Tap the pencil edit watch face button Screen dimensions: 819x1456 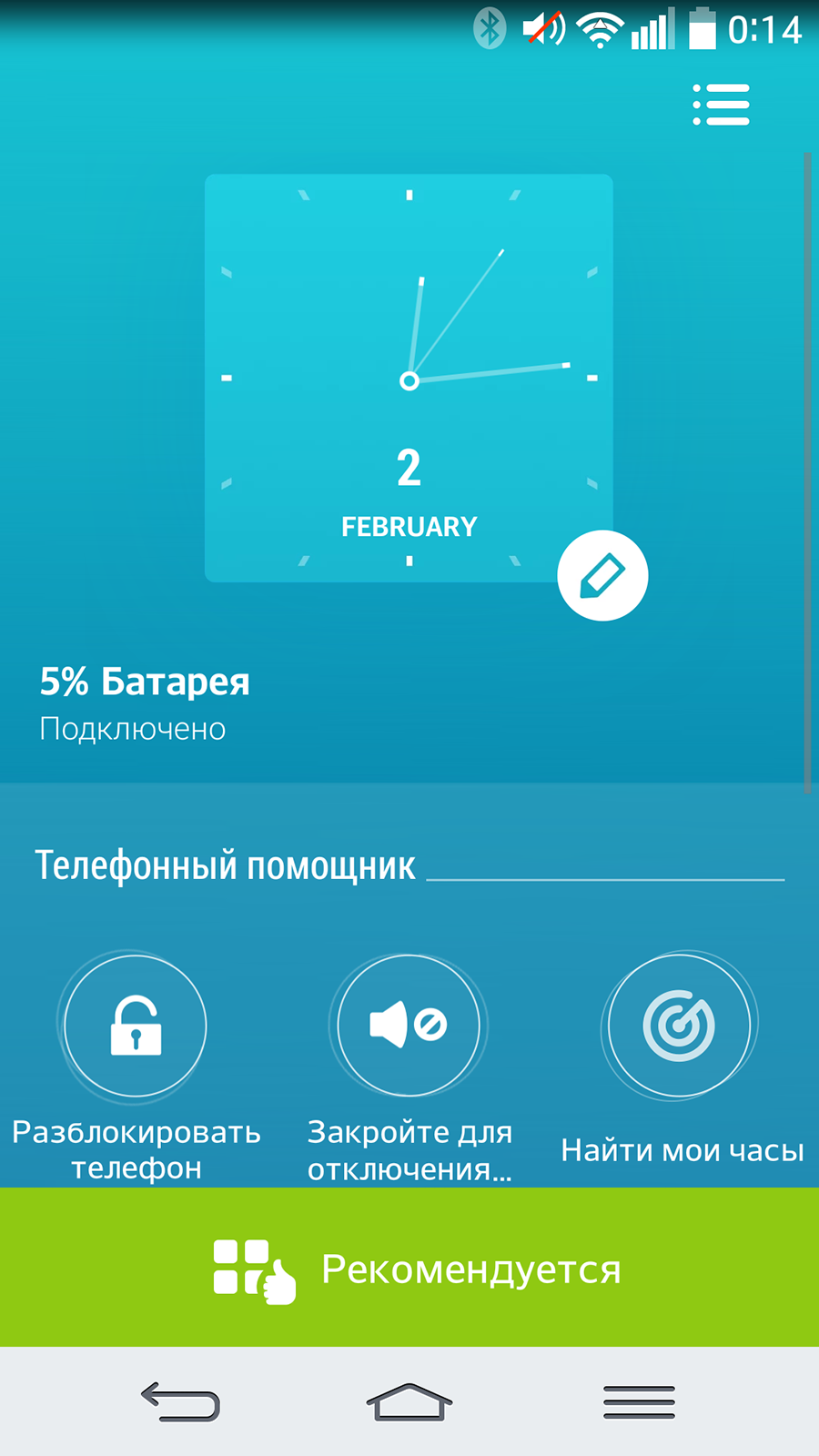(x=602, y=576)
